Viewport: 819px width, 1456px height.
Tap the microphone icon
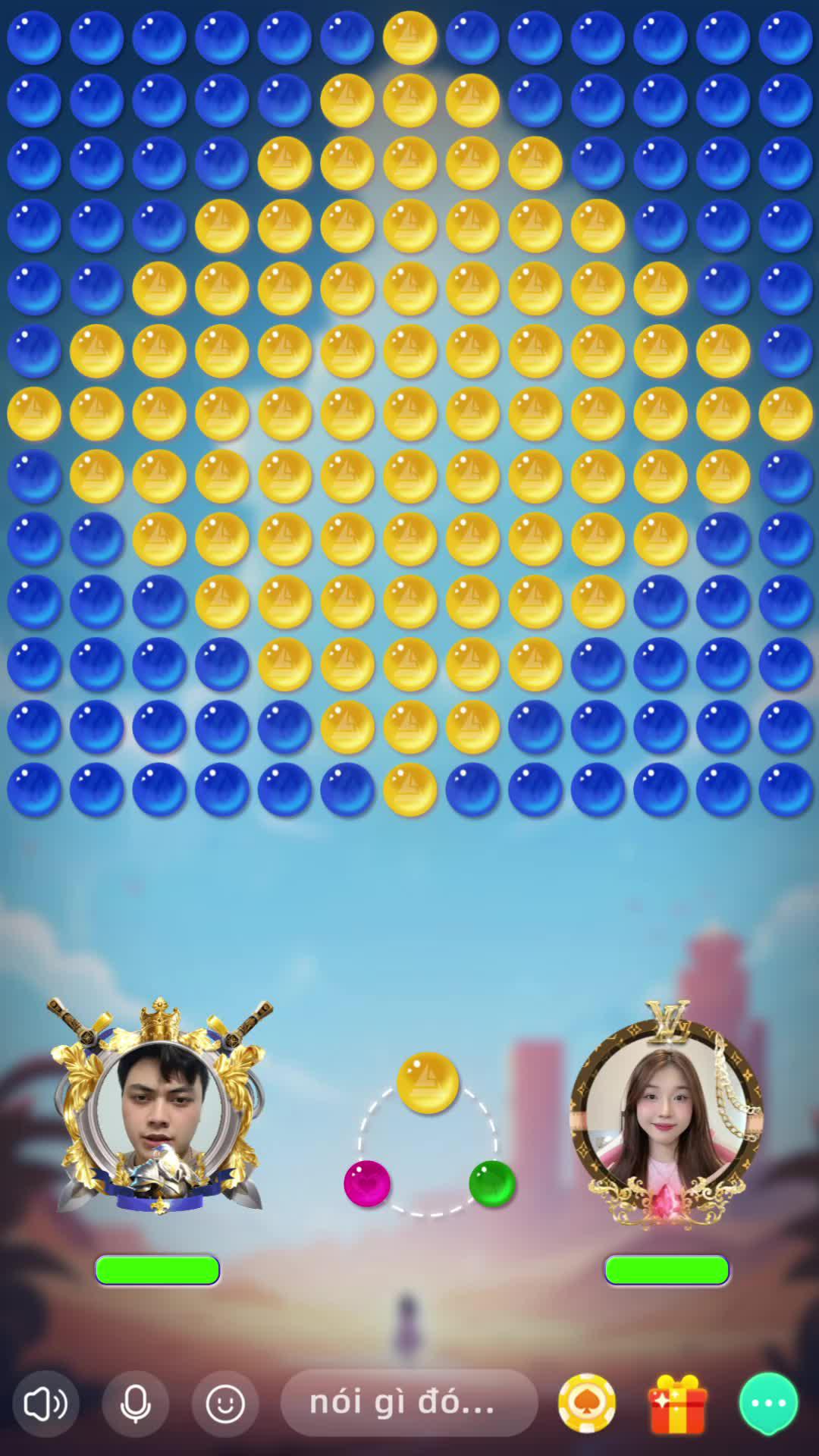136,1404
